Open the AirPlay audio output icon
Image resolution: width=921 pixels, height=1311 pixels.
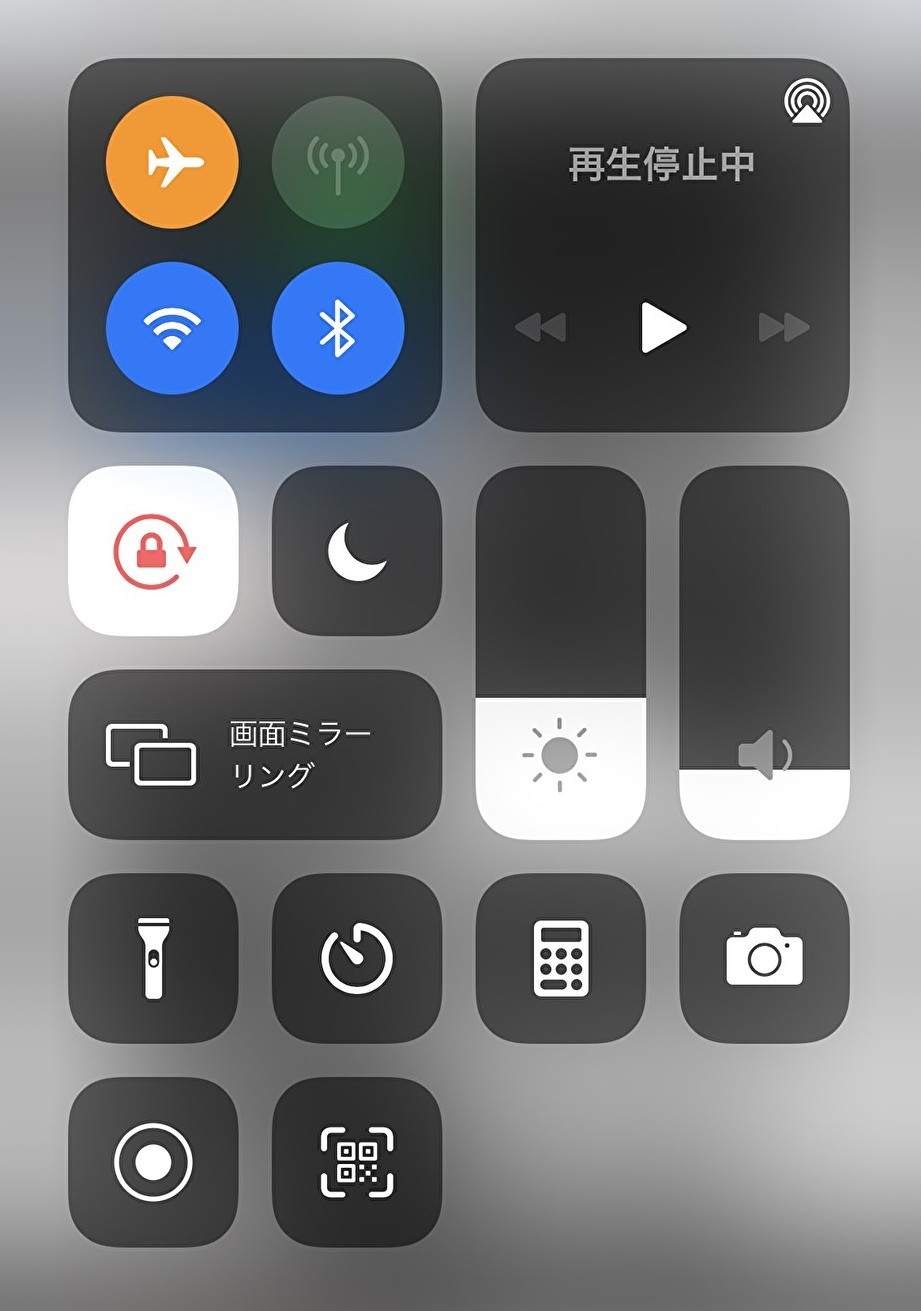coord(806,102)
